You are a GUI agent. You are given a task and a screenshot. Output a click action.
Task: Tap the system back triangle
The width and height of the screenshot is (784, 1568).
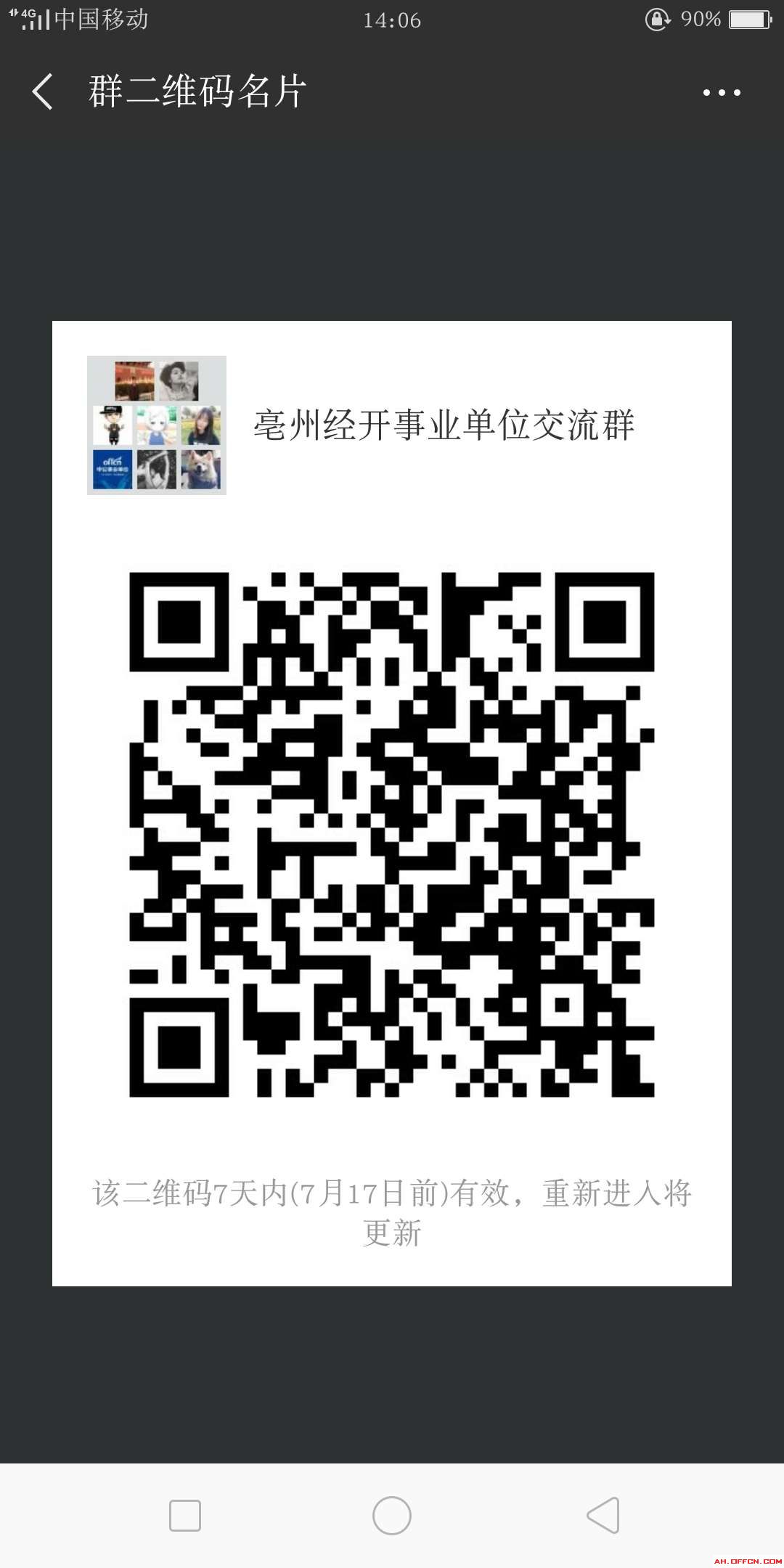coord(603,1516)
